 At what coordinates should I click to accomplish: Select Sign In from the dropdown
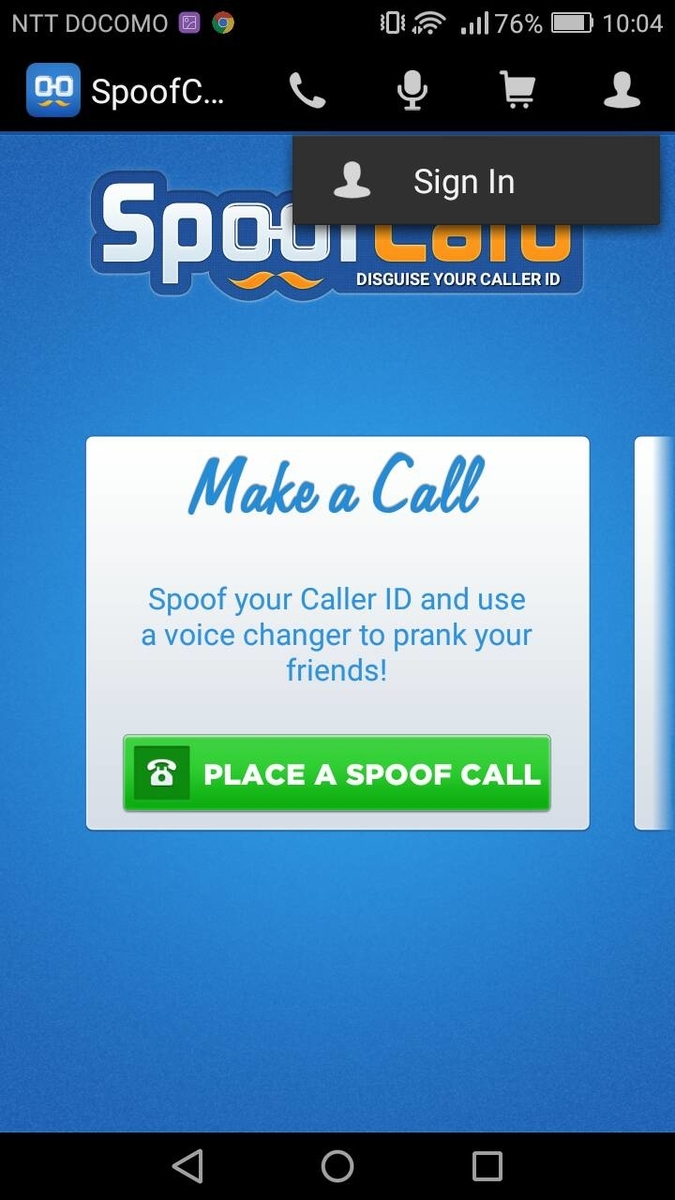click(463, 182)
